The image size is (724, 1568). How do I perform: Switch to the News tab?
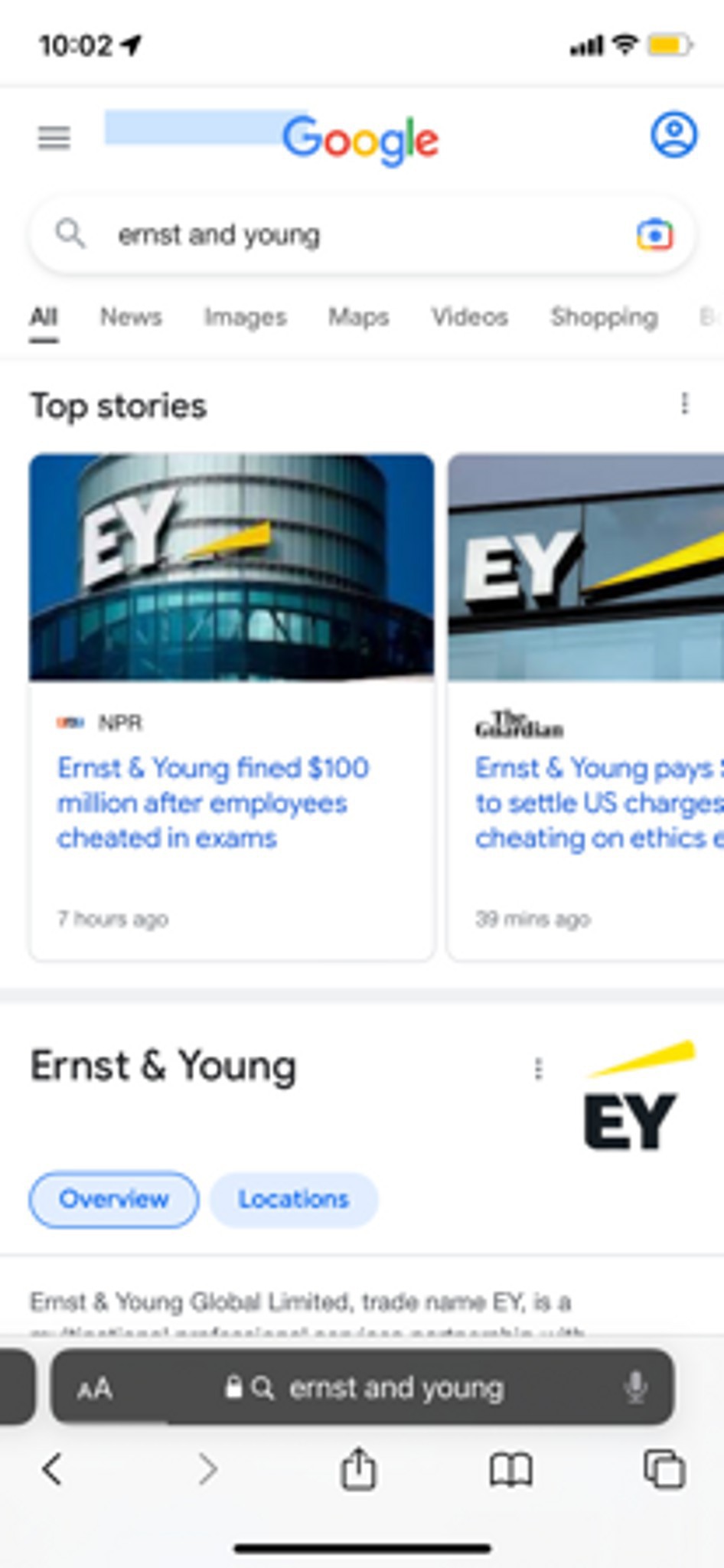(131, 317)
